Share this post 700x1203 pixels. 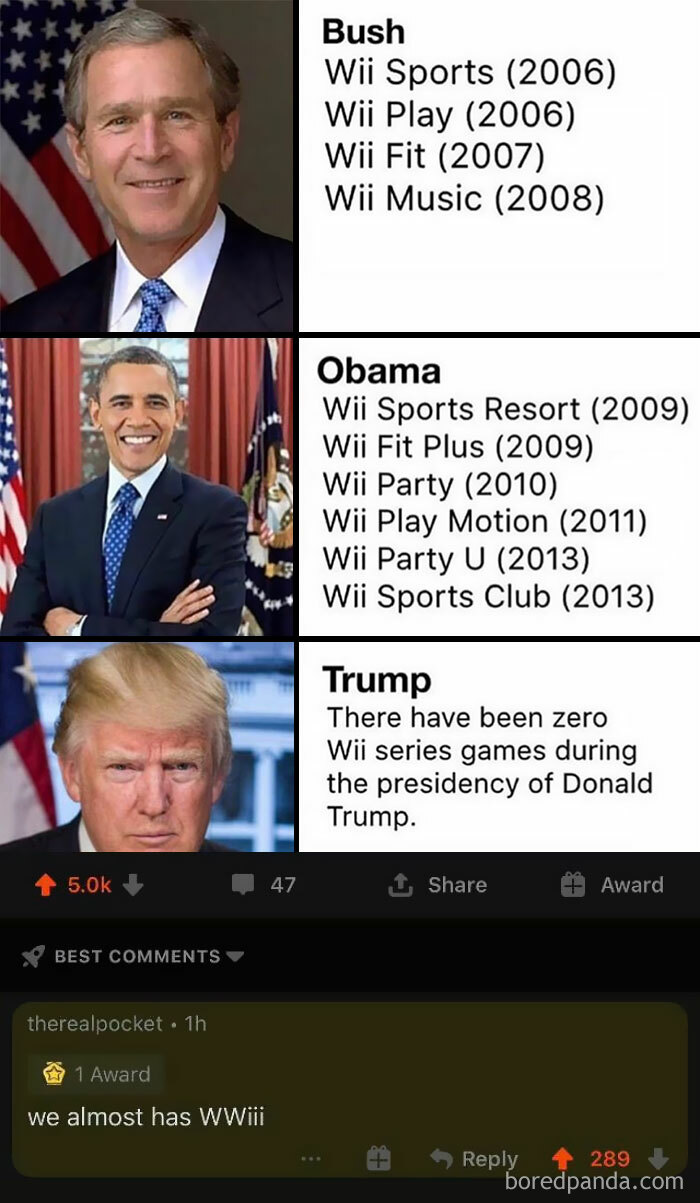pyautogui.click(x=437, y=885)
